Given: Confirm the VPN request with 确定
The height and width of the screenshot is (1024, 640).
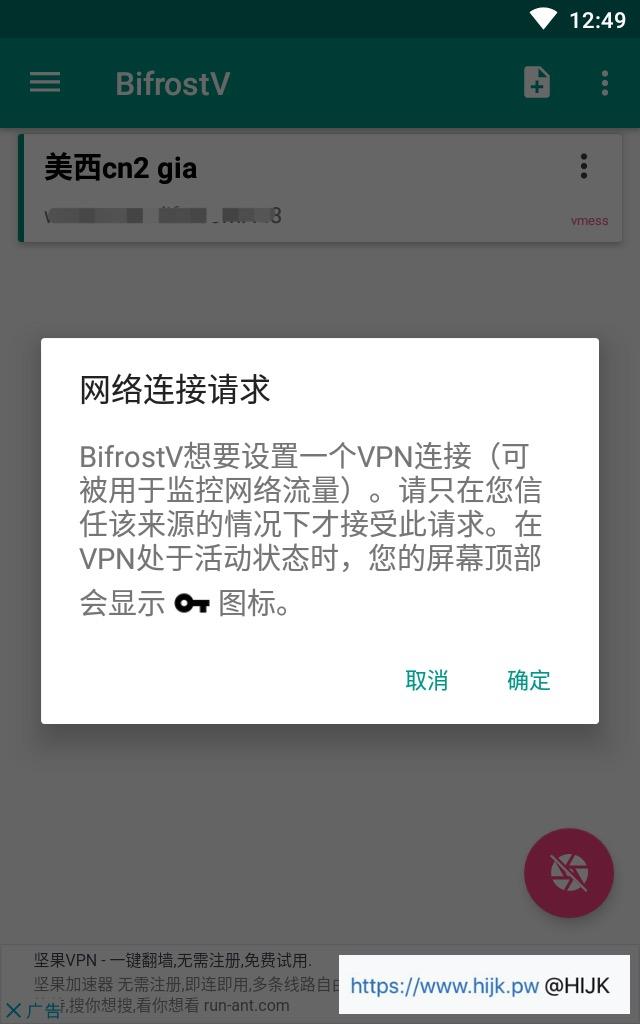Looking at the screenshot, I should pyautogui.click(x=528, y=681).
